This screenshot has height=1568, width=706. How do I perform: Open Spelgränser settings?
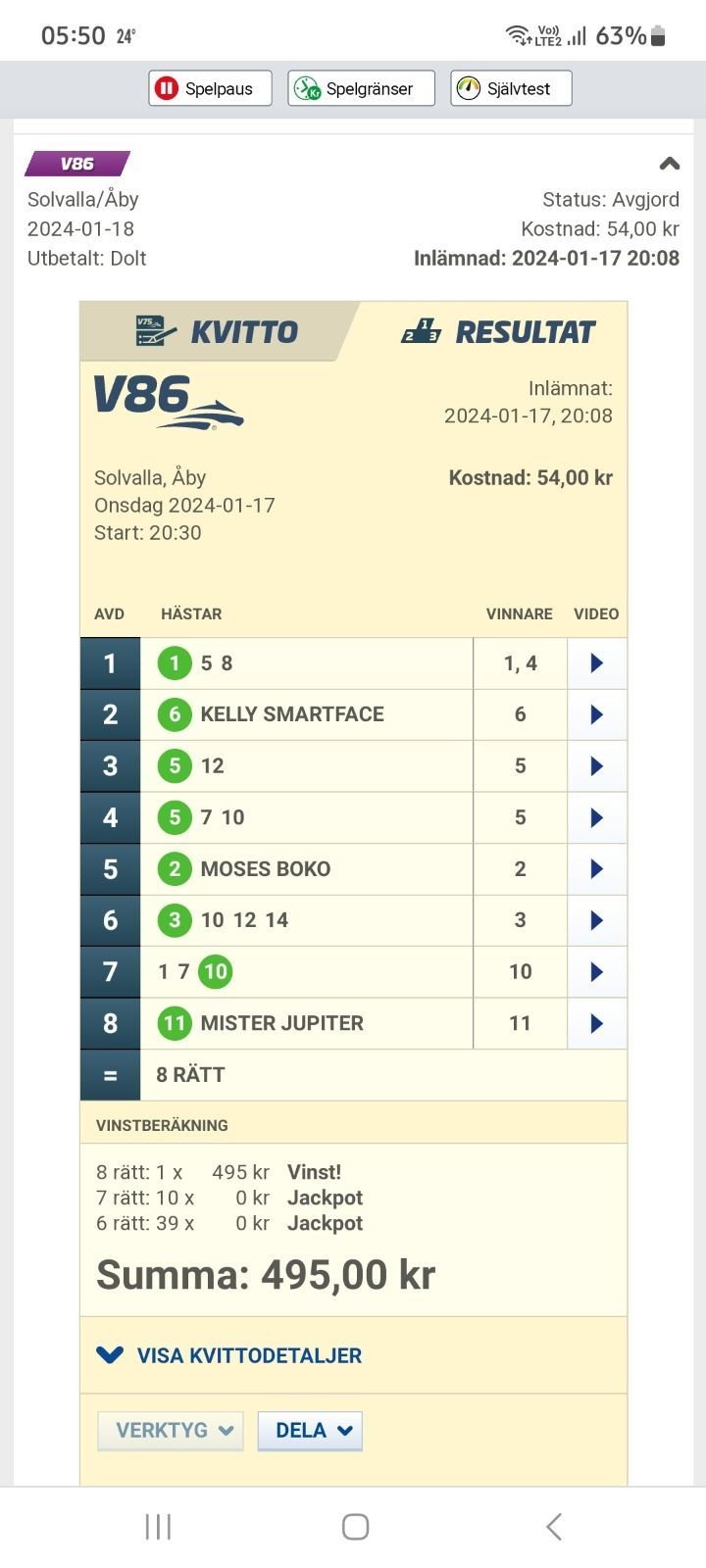pos(361,88)
